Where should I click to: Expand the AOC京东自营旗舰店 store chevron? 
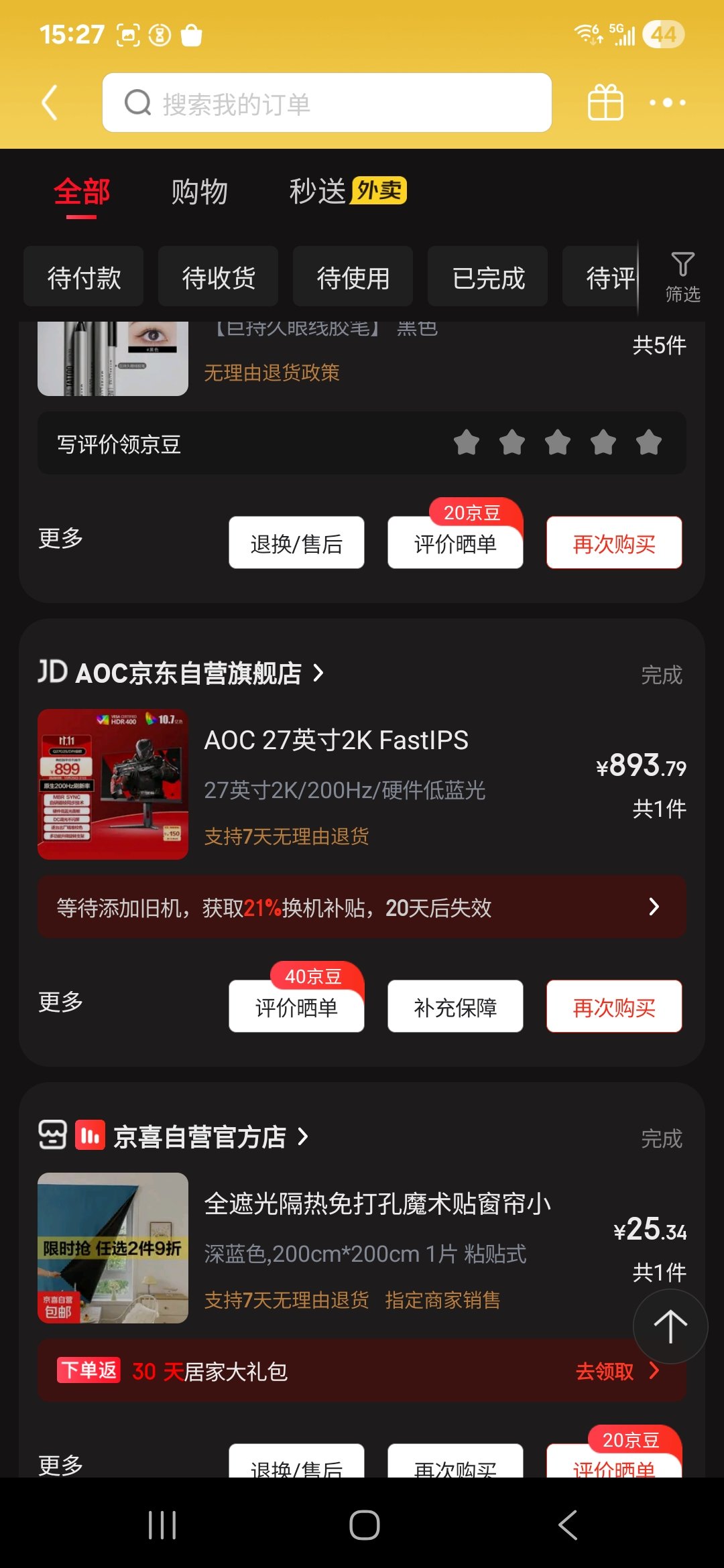(x=320, y=674)
